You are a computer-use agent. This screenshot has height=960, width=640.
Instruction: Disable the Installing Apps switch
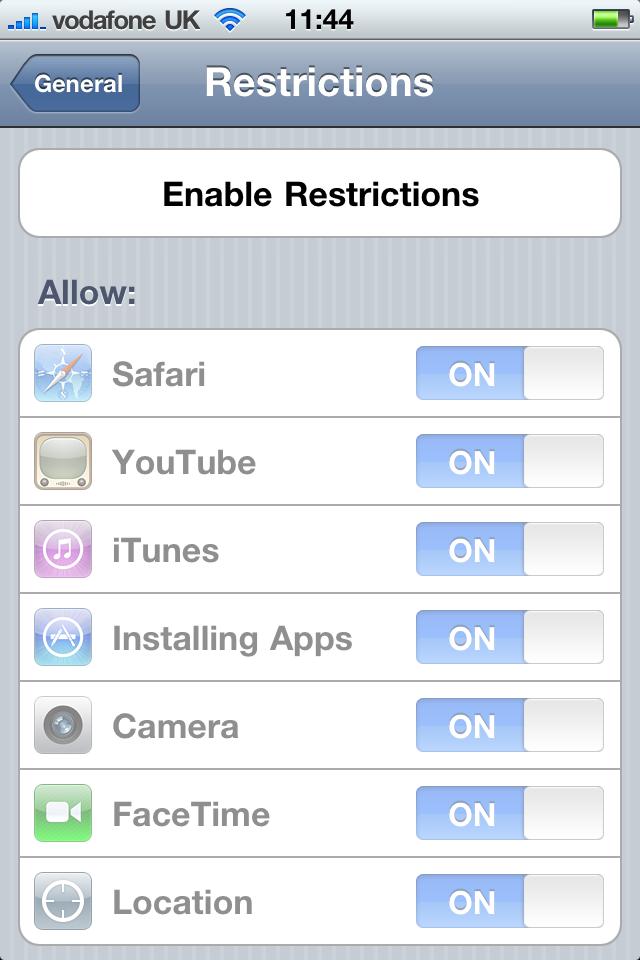point(509,638)
